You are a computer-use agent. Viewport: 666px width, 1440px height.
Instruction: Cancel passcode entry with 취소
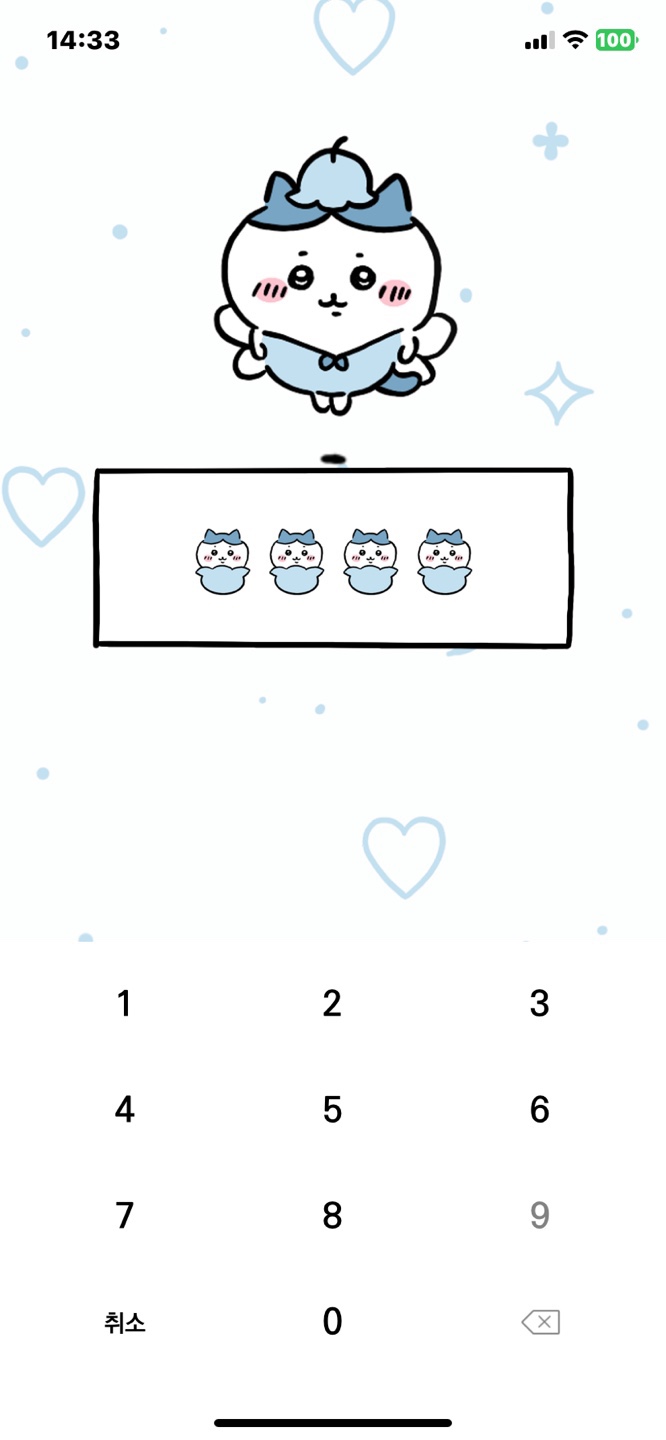[x=125, y=1323]
